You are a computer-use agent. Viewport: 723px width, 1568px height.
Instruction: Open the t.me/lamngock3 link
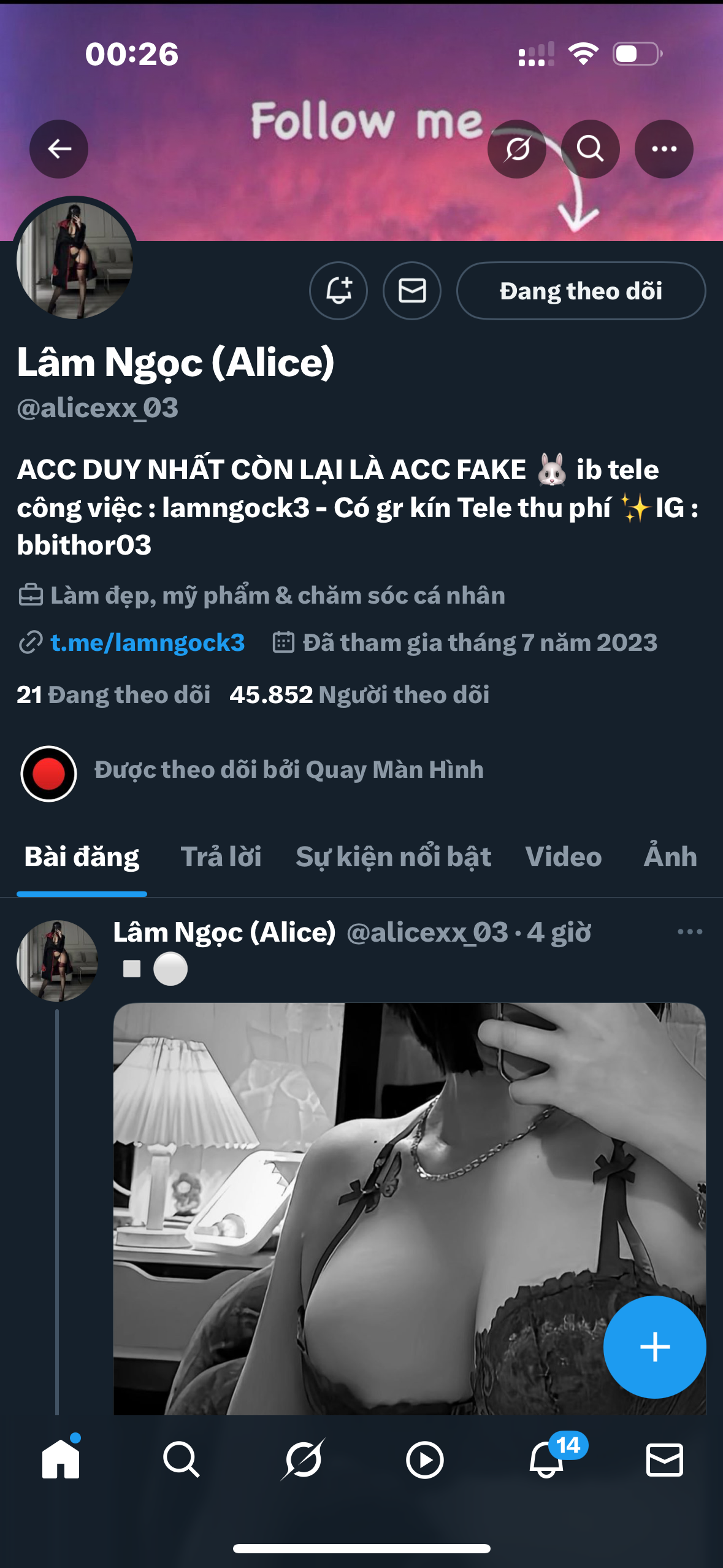147,642
